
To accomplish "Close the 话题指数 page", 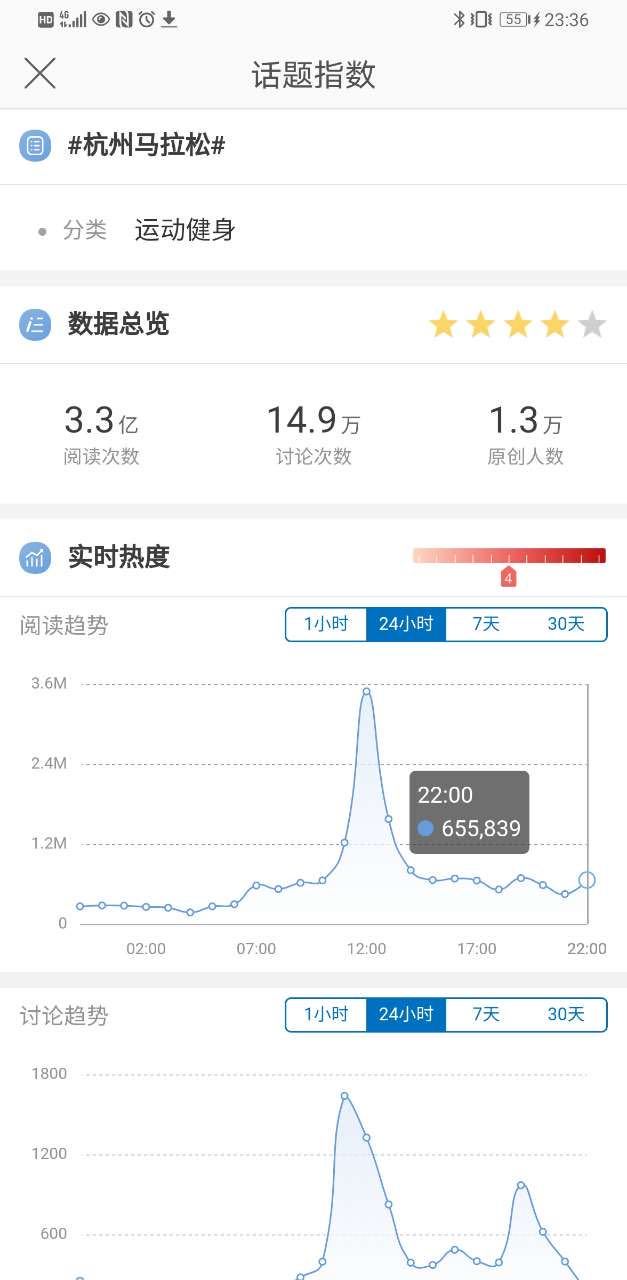I will [40, 73].
